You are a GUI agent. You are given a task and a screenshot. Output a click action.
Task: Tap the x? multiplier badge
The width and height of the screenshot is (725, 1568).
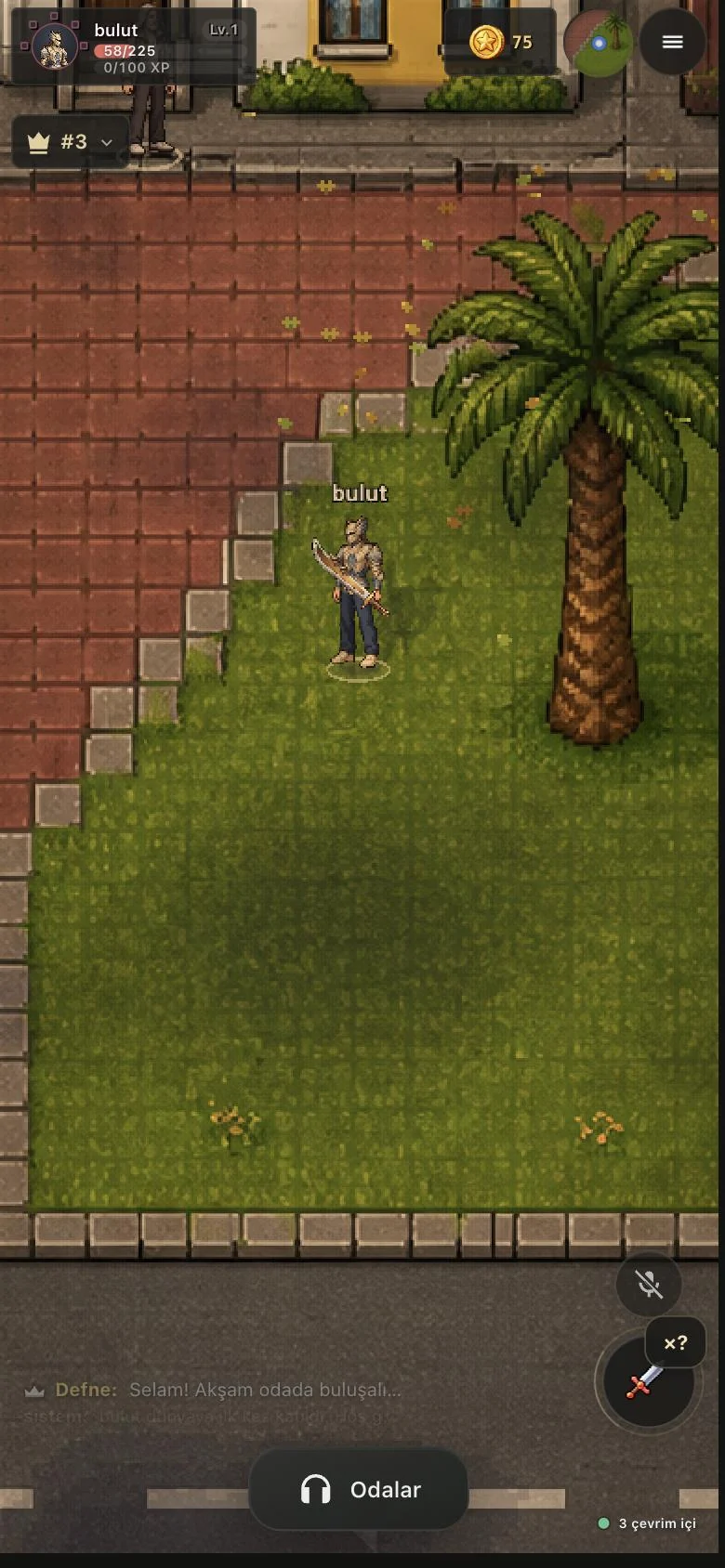pyautogui.click(x=676, y=1343)
